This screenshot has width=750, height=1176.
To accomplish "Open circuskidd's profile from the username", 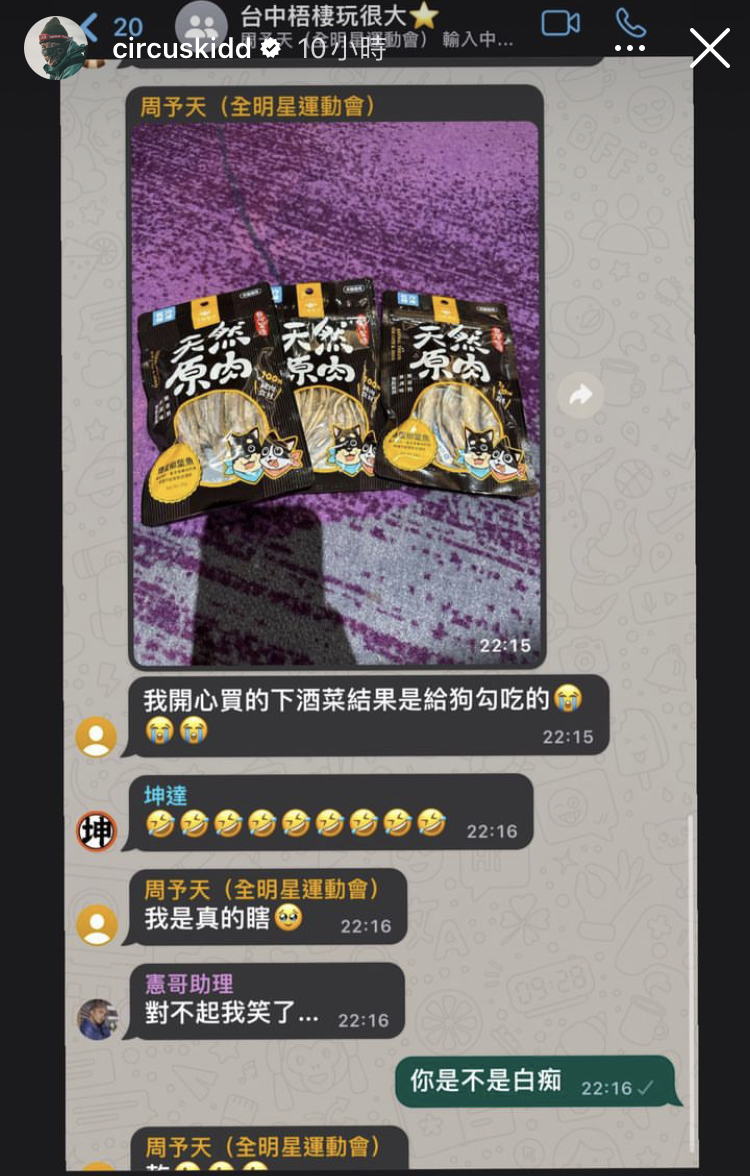I will coord(181,48).
